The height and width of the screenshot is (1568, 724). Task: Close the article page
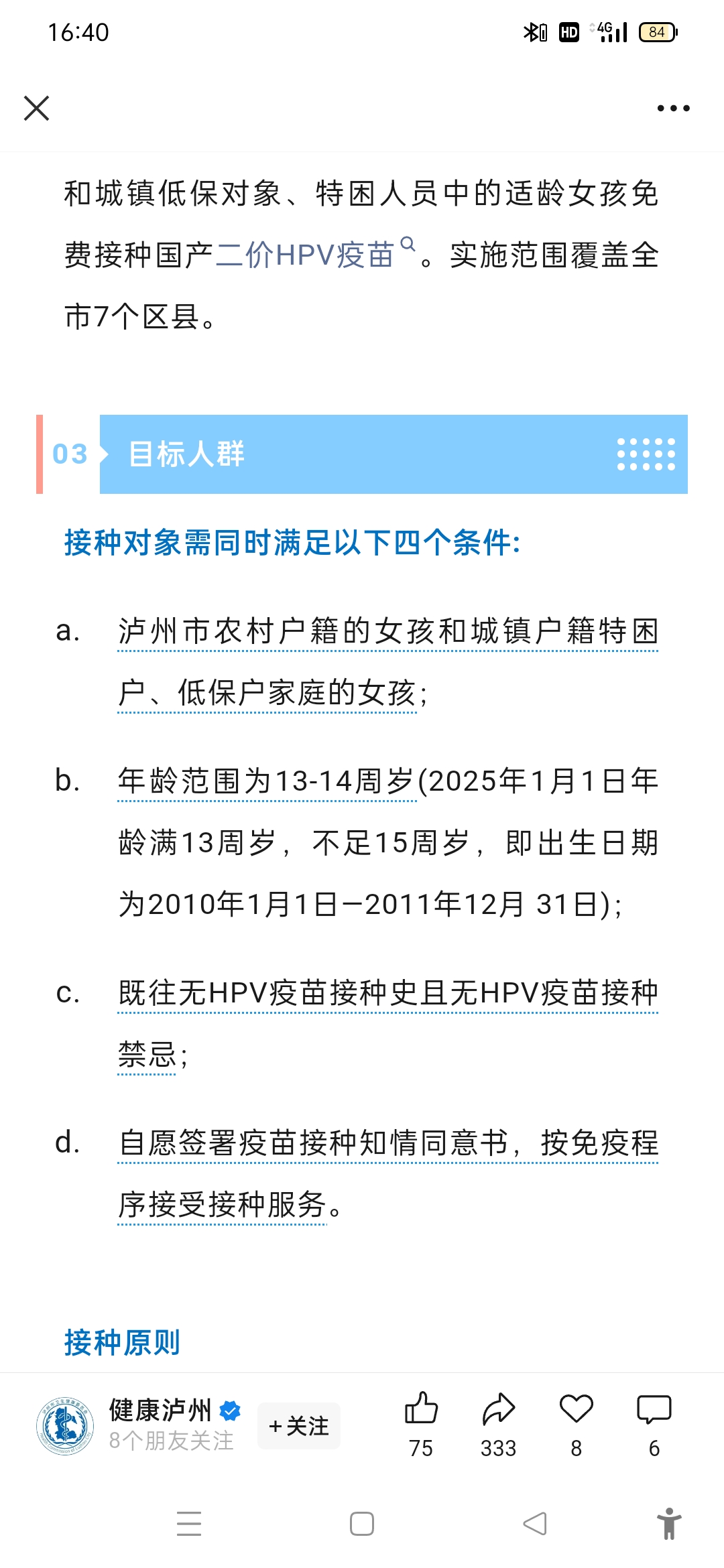tap(36, 108)
